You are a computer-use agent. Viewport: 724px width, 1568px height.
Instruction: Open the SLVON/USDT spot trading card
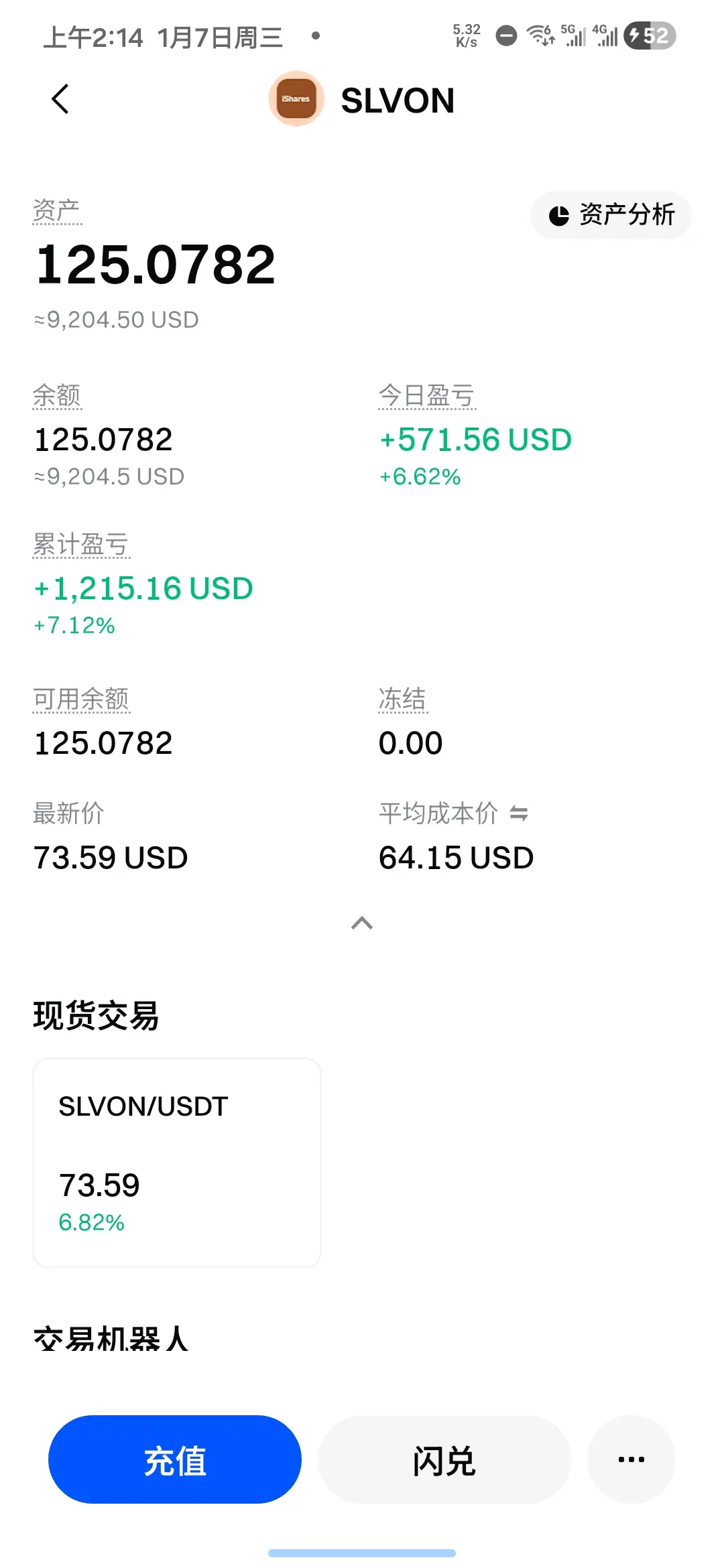click(177, 1163)
